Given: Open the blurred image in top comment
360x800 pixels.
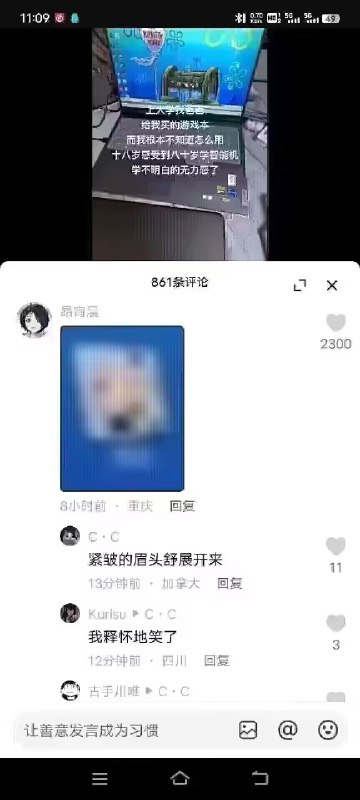Looking at the screenshot, I should (x=122, y=409).
